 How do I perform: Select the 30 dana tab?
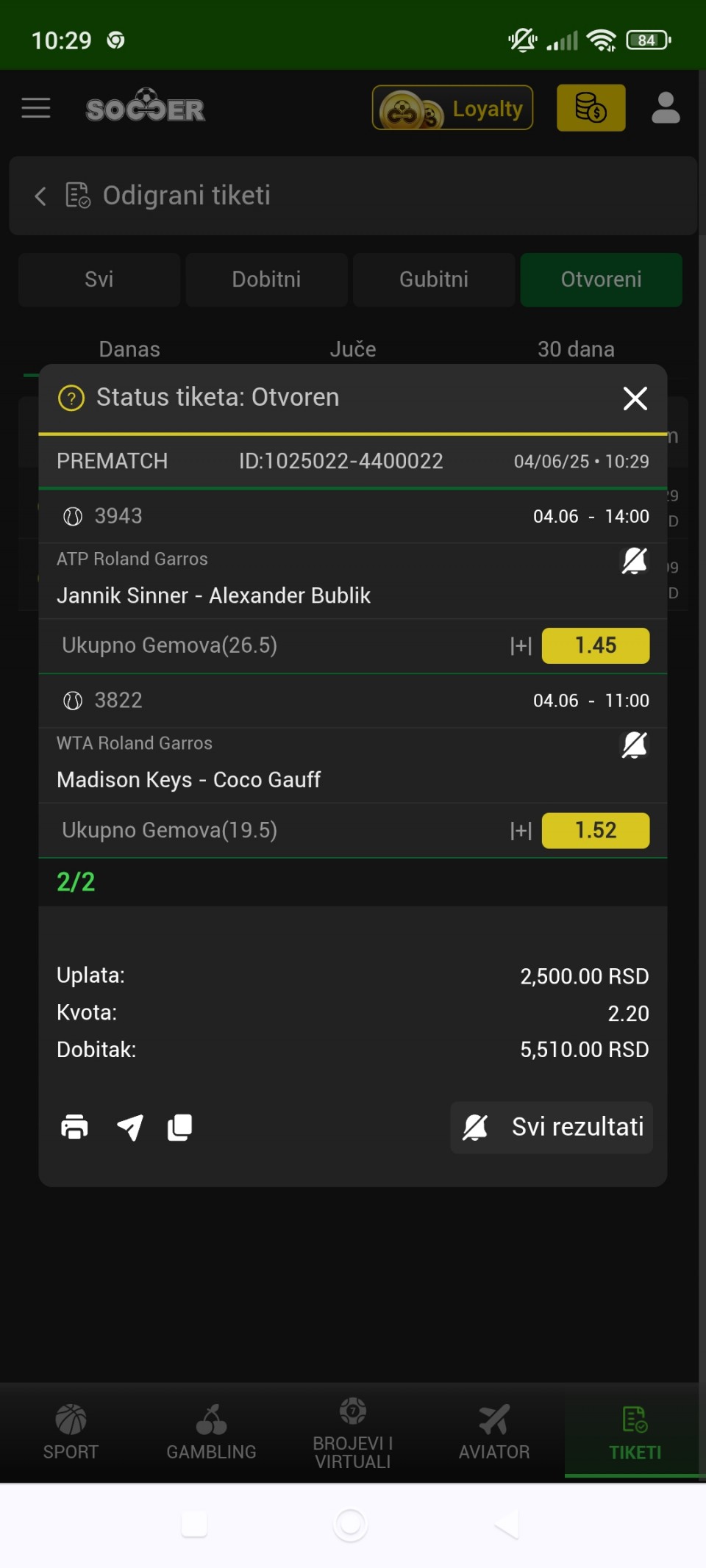(x=576, y=349)
